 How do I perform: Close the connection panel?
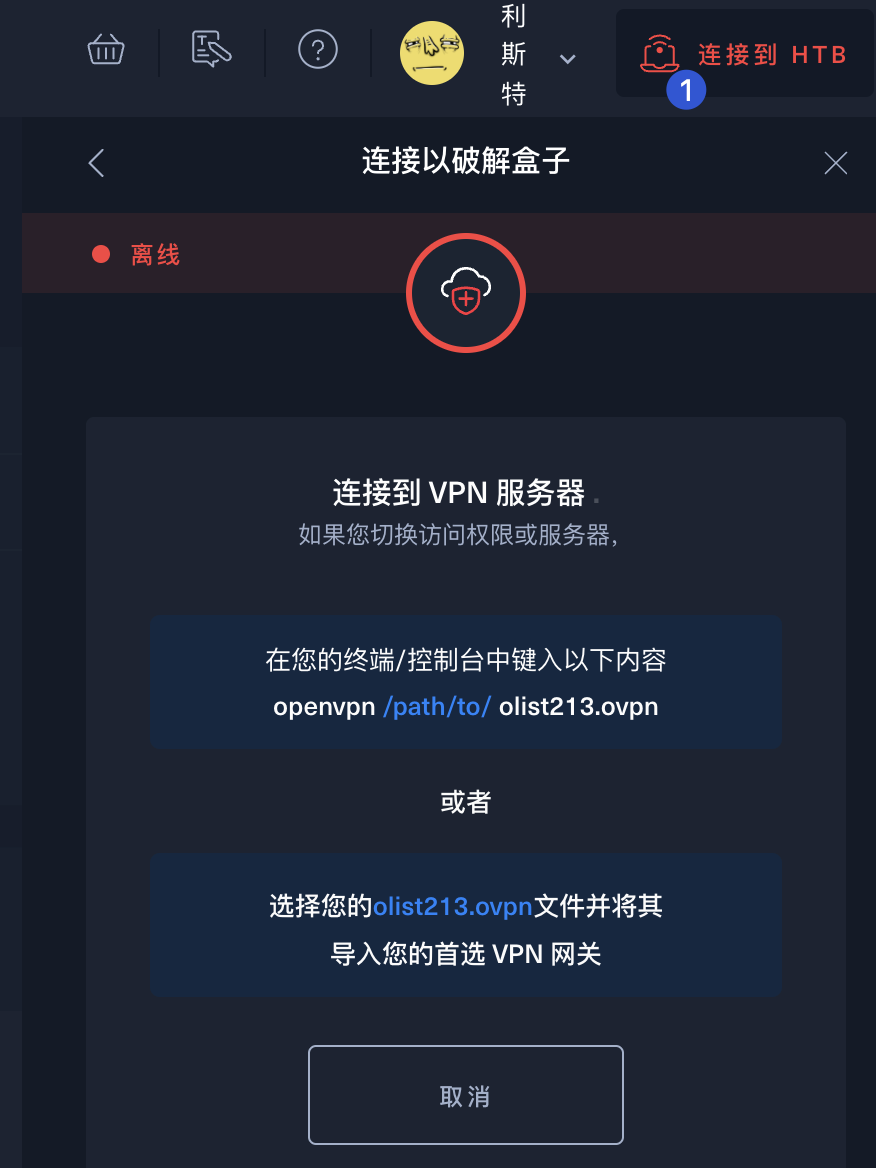(x=835, y=163)
